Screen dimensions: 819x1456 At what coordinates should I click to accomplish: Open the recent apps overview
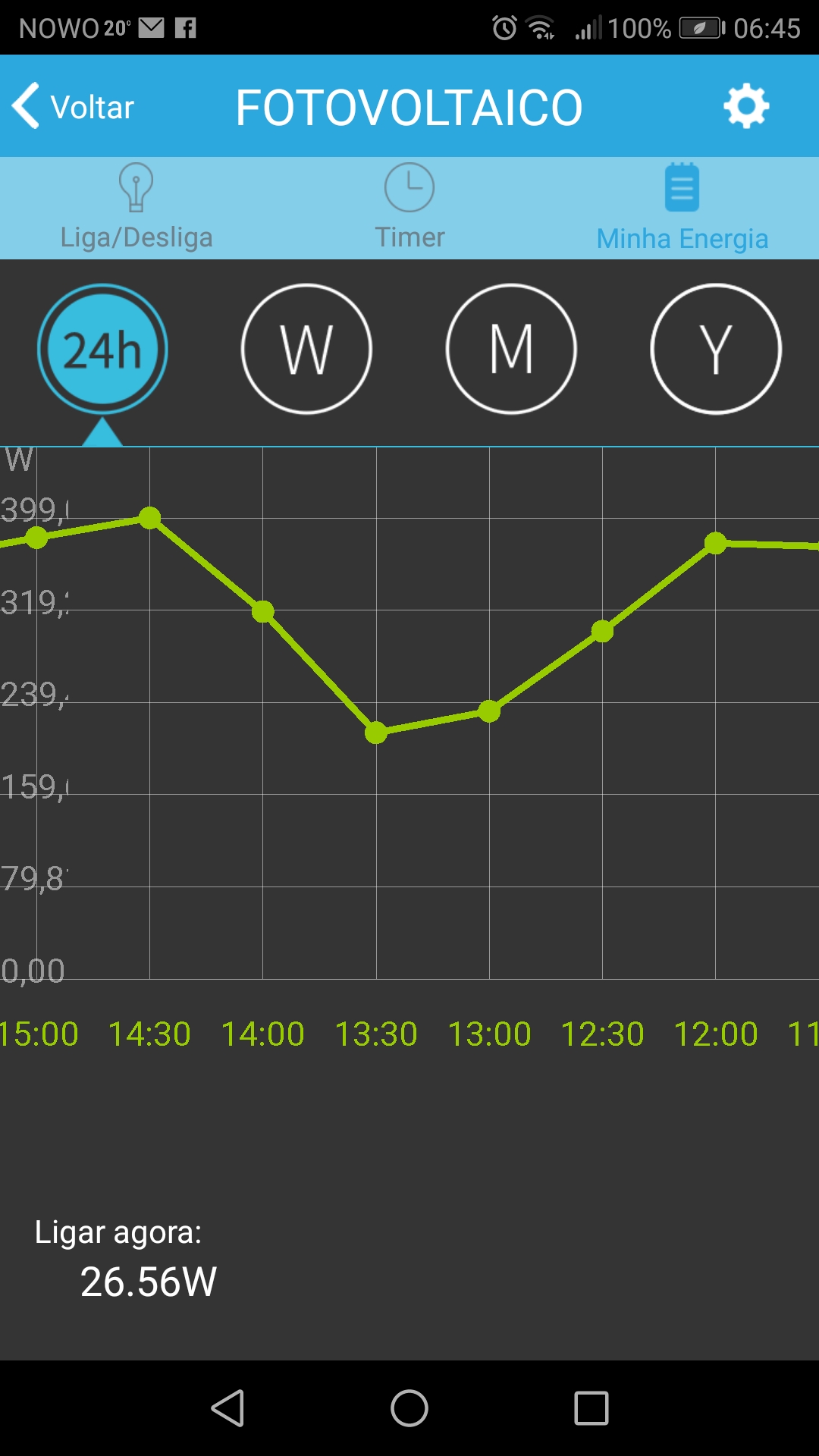(x=591, y=1408)
